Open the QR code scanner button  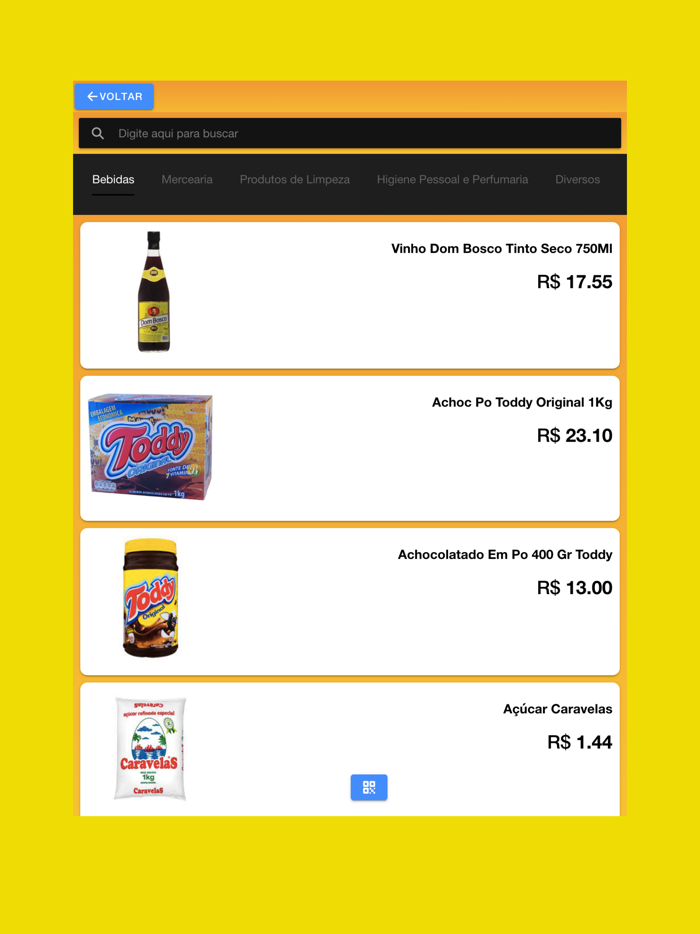[x=369, y=788]
